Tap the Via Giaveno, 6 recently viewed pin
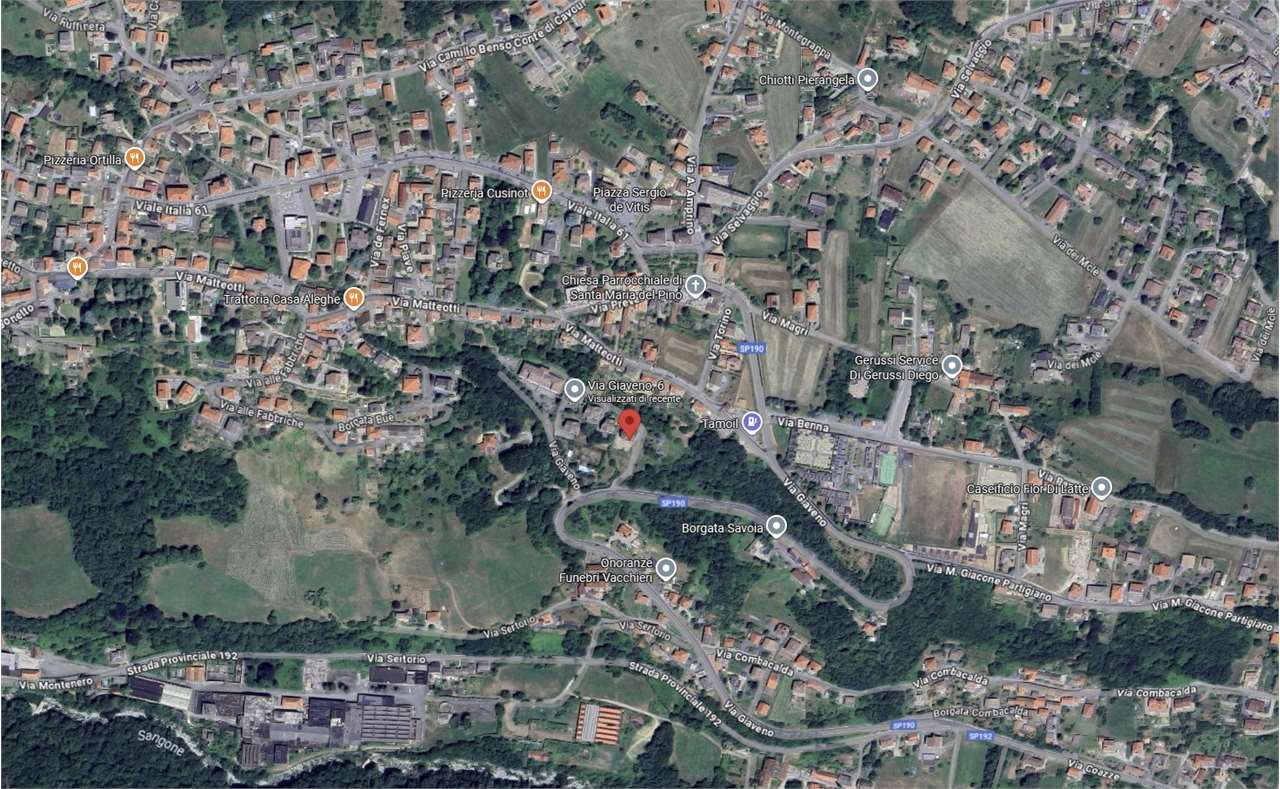This screenshot has width=1280, height=789. tap(574, 388)
